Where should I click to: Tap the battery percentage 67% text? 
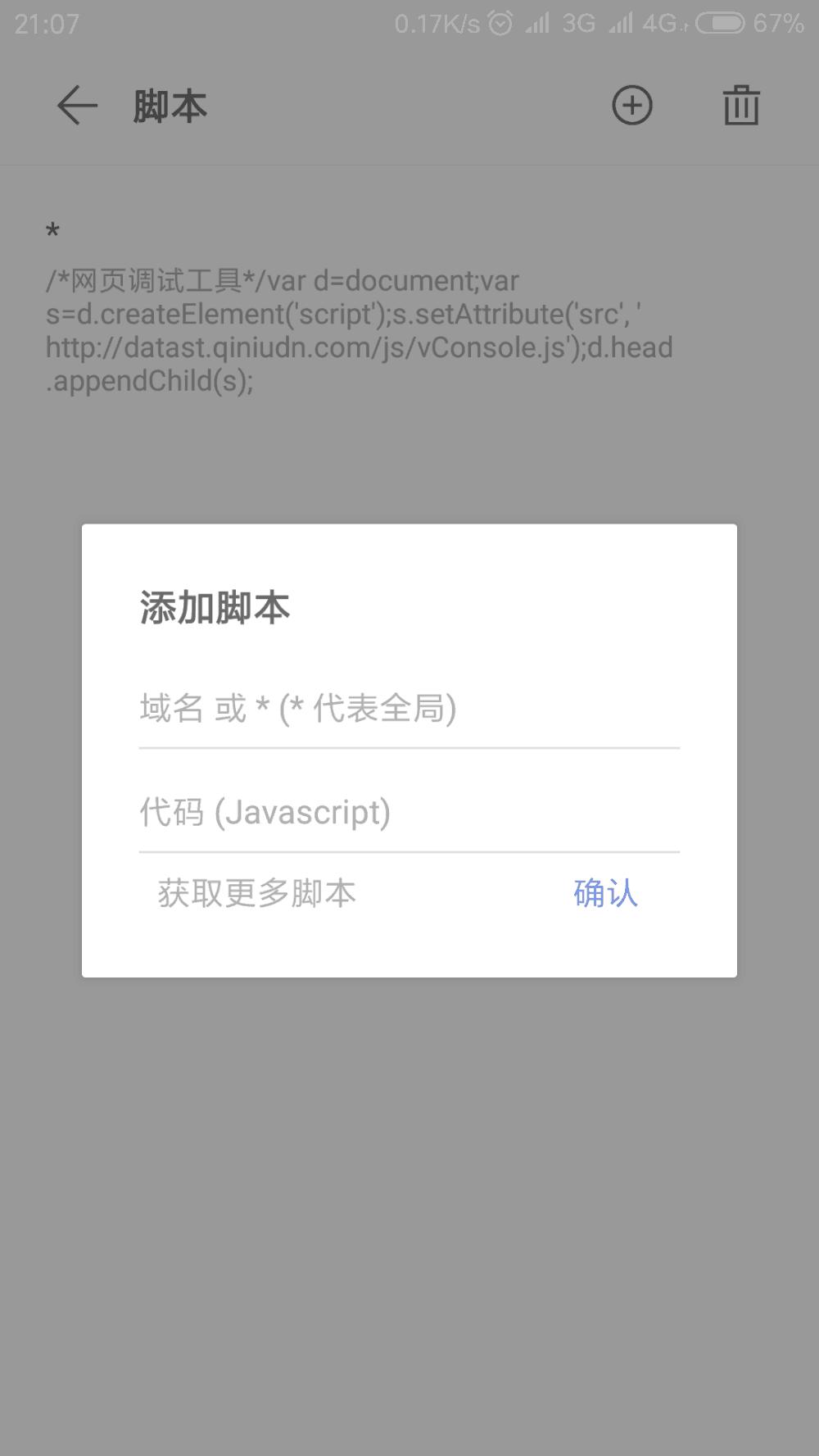pos(776,23)
